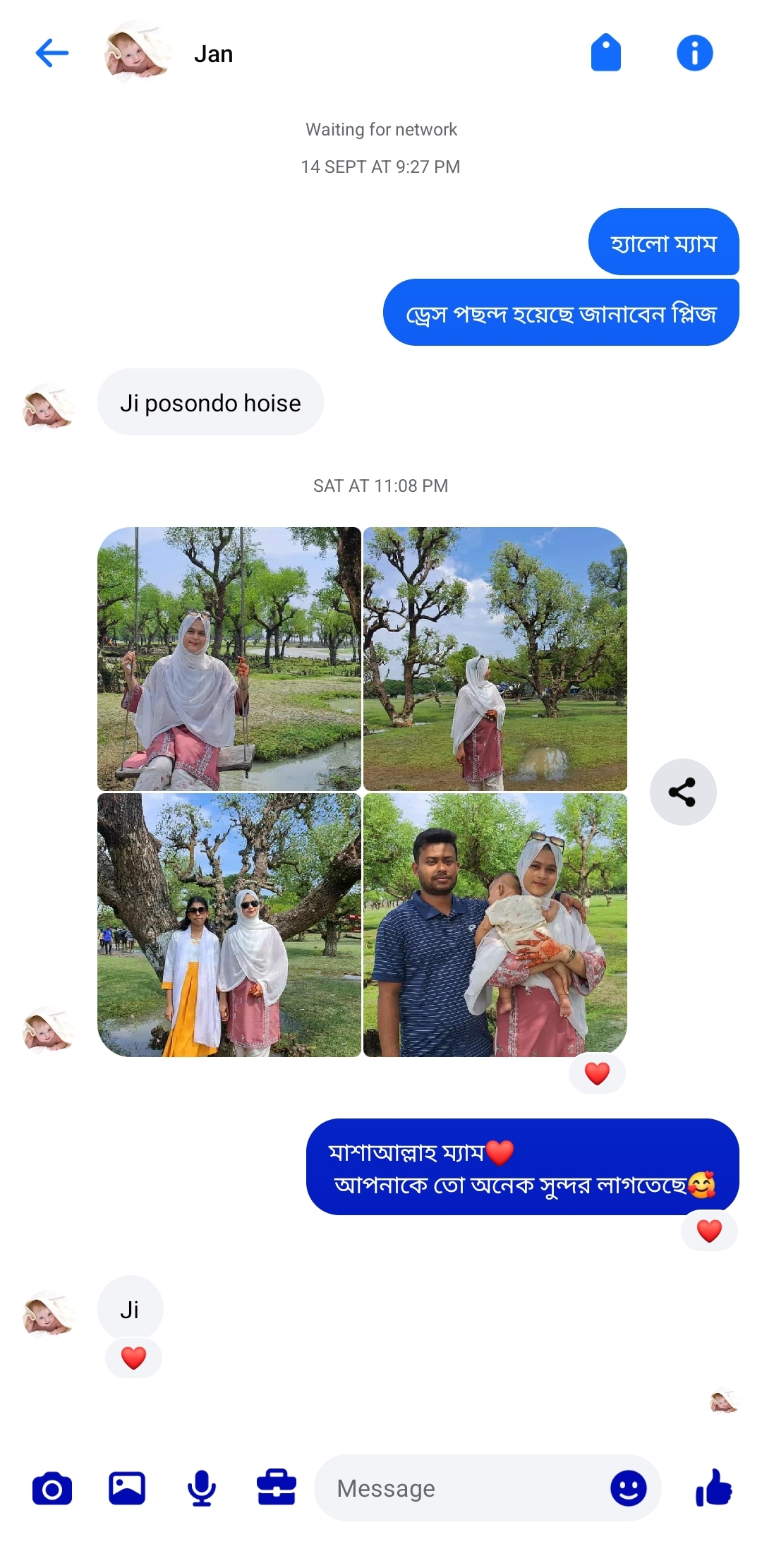This screenshot has width=762, height=1568.
Task: Open conversation info details
Action: 694,53
